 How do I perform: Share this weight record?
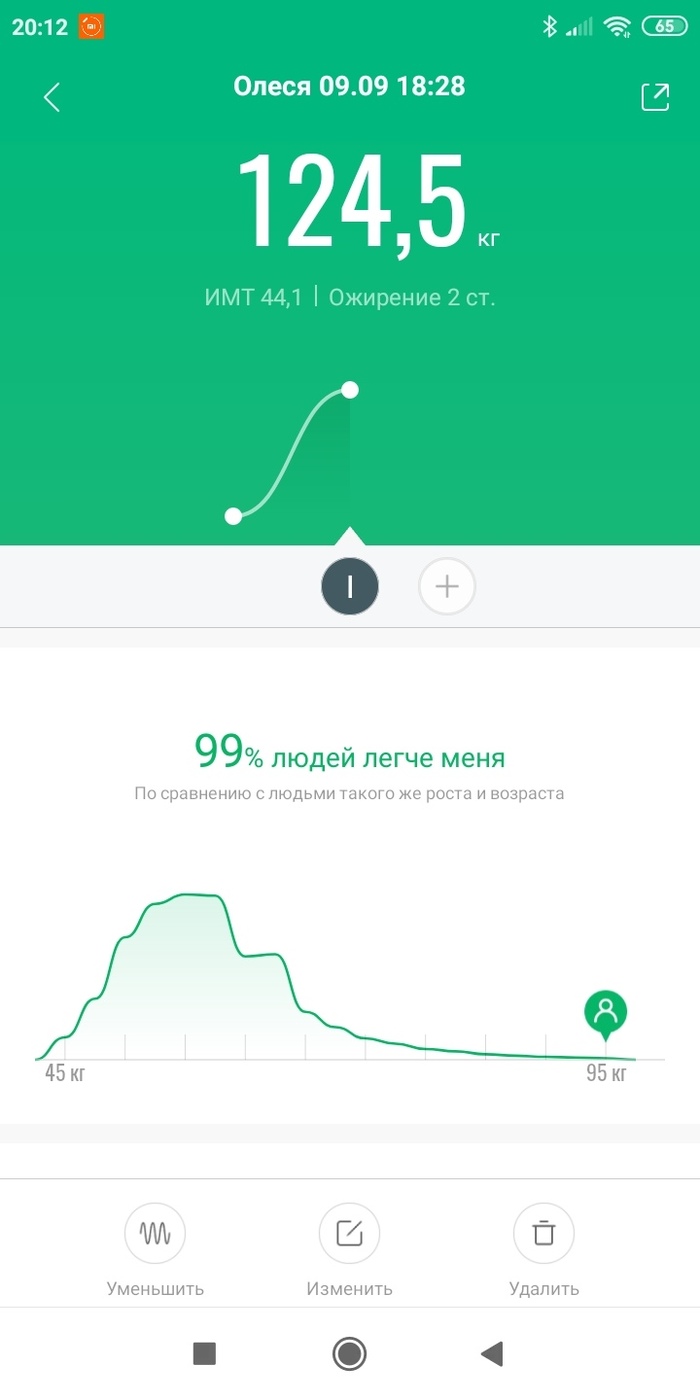[x=655, y=97]
